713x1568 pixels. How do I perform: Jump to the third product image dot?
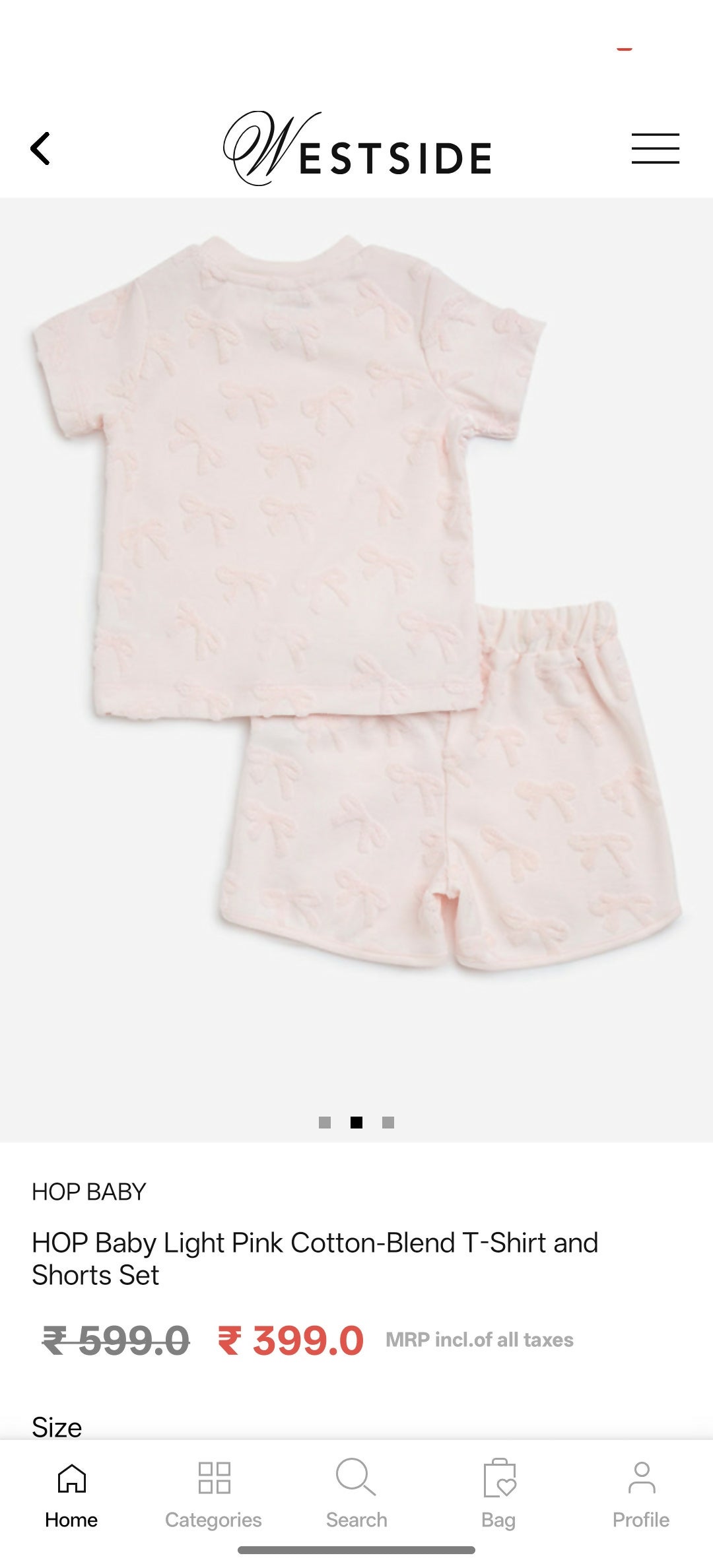pyautogui.click(x=388, y=1123)
